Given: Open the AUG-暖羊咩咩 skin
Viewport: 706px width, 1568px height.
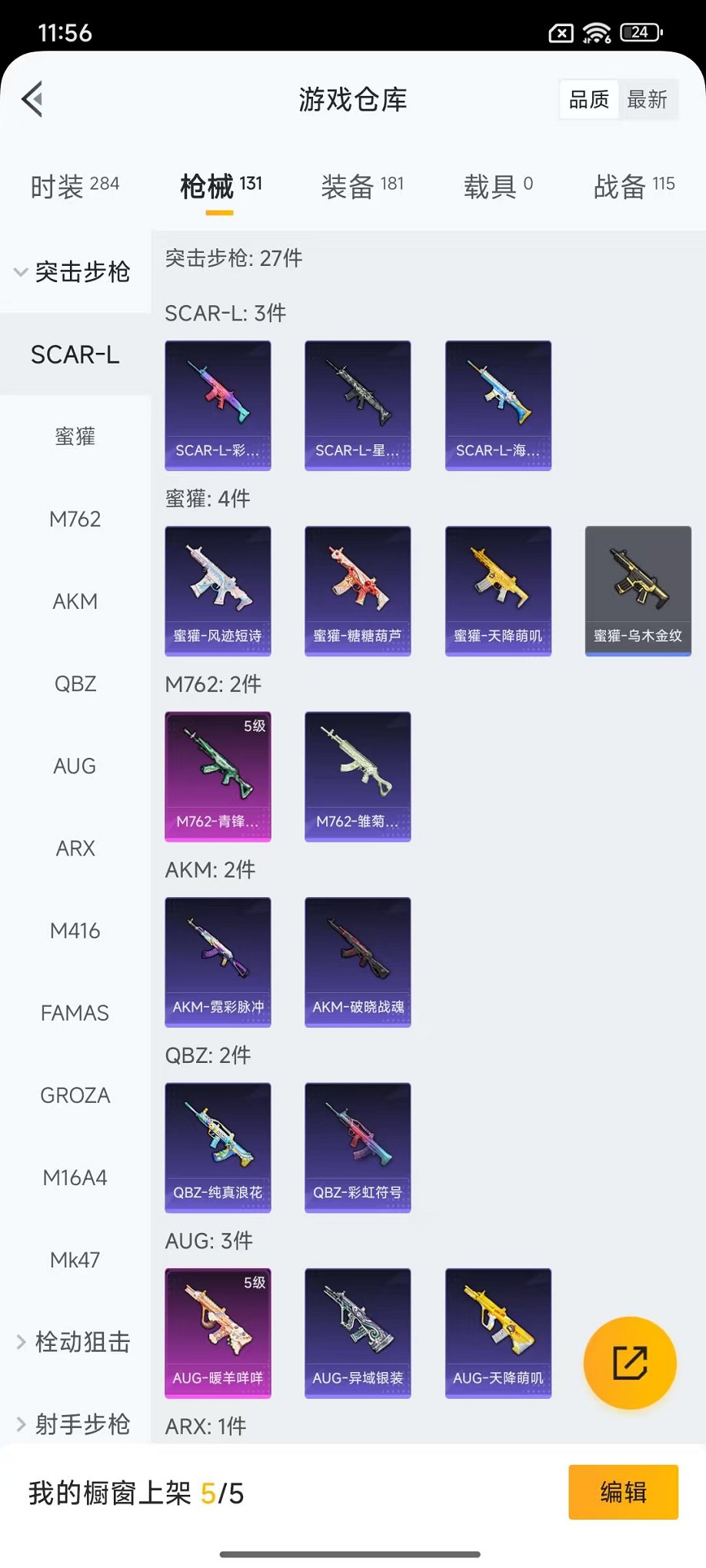Looking at the screenshot, I should point(218,1333).
